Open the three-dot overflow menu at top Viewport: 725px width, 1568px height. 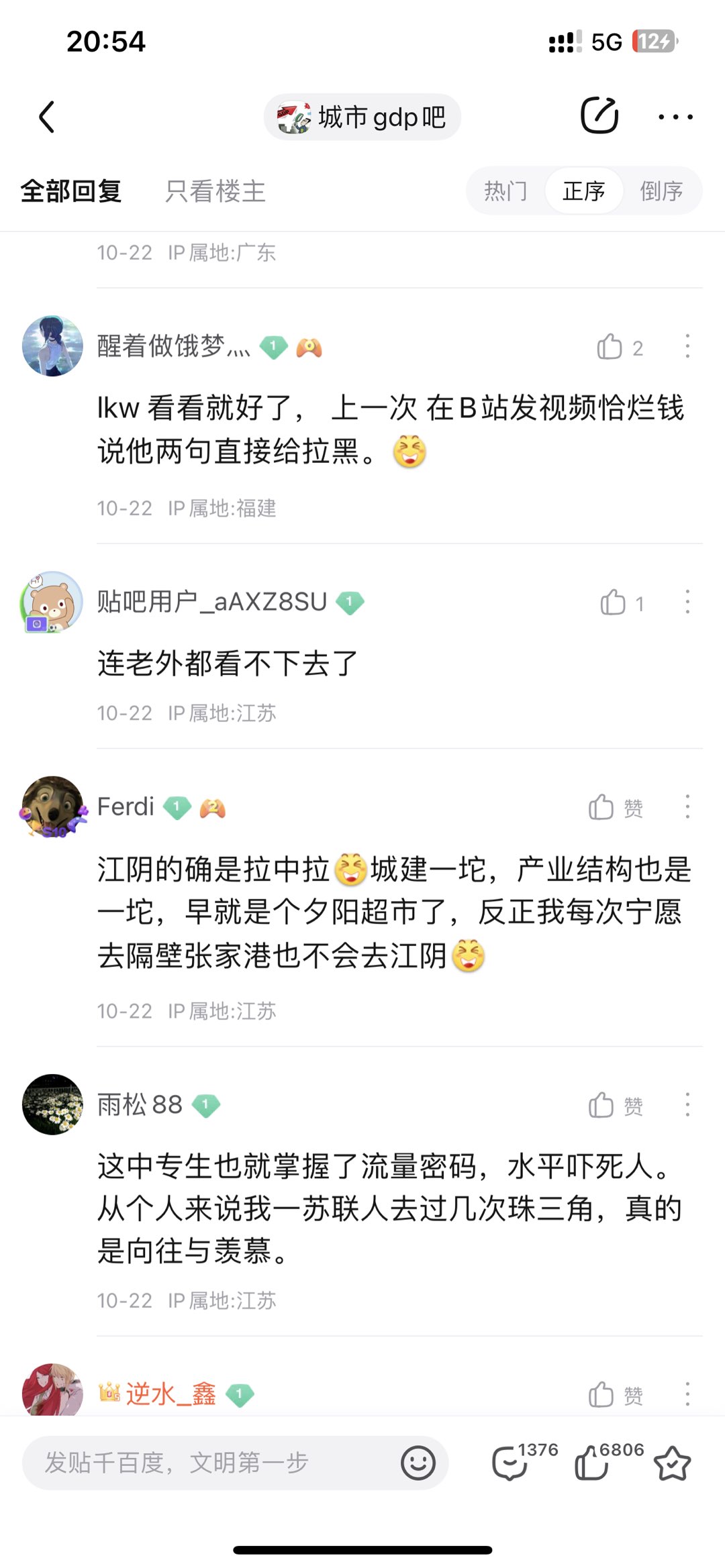pyautogui.click(x=675, y=117)
